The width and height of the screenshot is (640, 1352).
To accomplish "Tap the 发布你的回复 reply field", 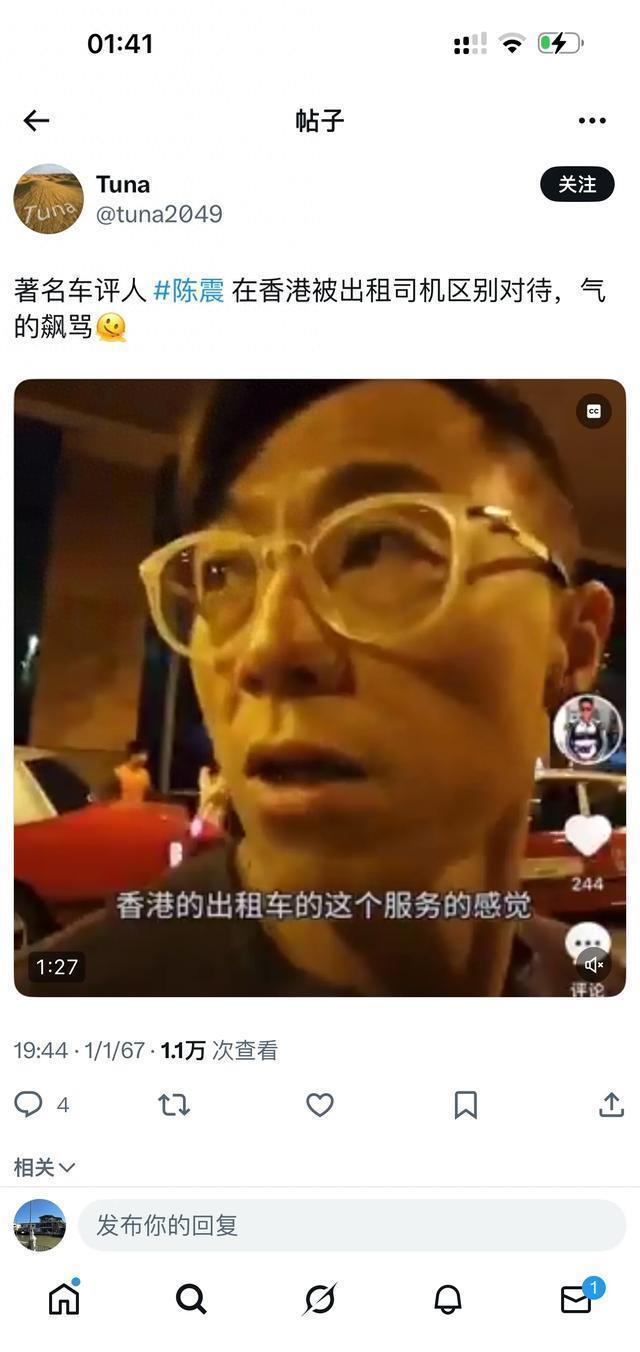I will pos(352,1225).
